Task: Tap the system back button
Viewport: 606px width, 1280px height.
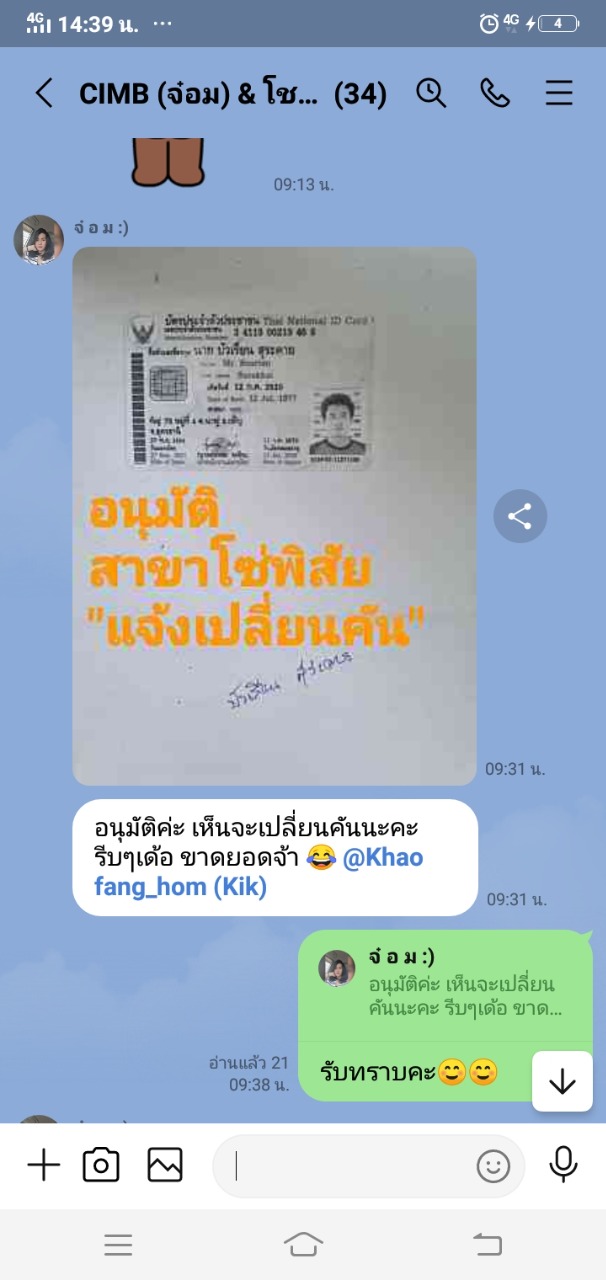Action: [x=487, y=1244]
